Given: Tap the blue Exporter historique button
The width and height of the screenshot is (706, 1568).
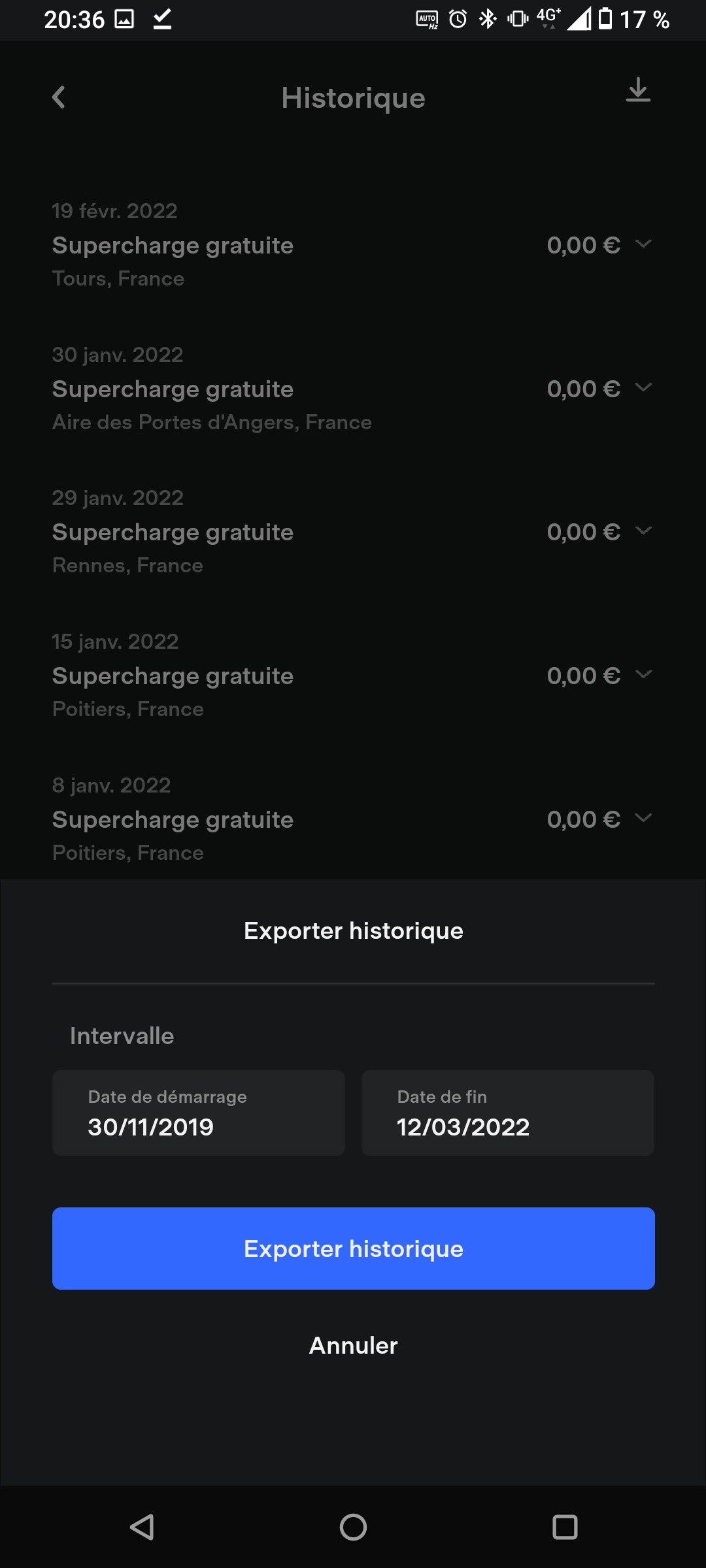Looking at the screenshot, I should [x=353, y=1248].
